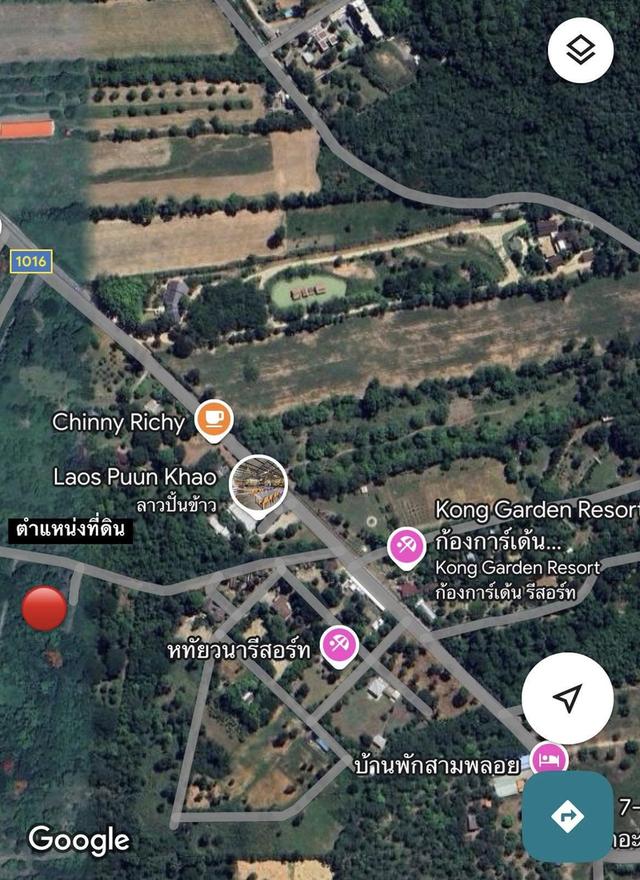The image size is (640, 880).
Task: Center map on my current location
Action: point(568,698)
